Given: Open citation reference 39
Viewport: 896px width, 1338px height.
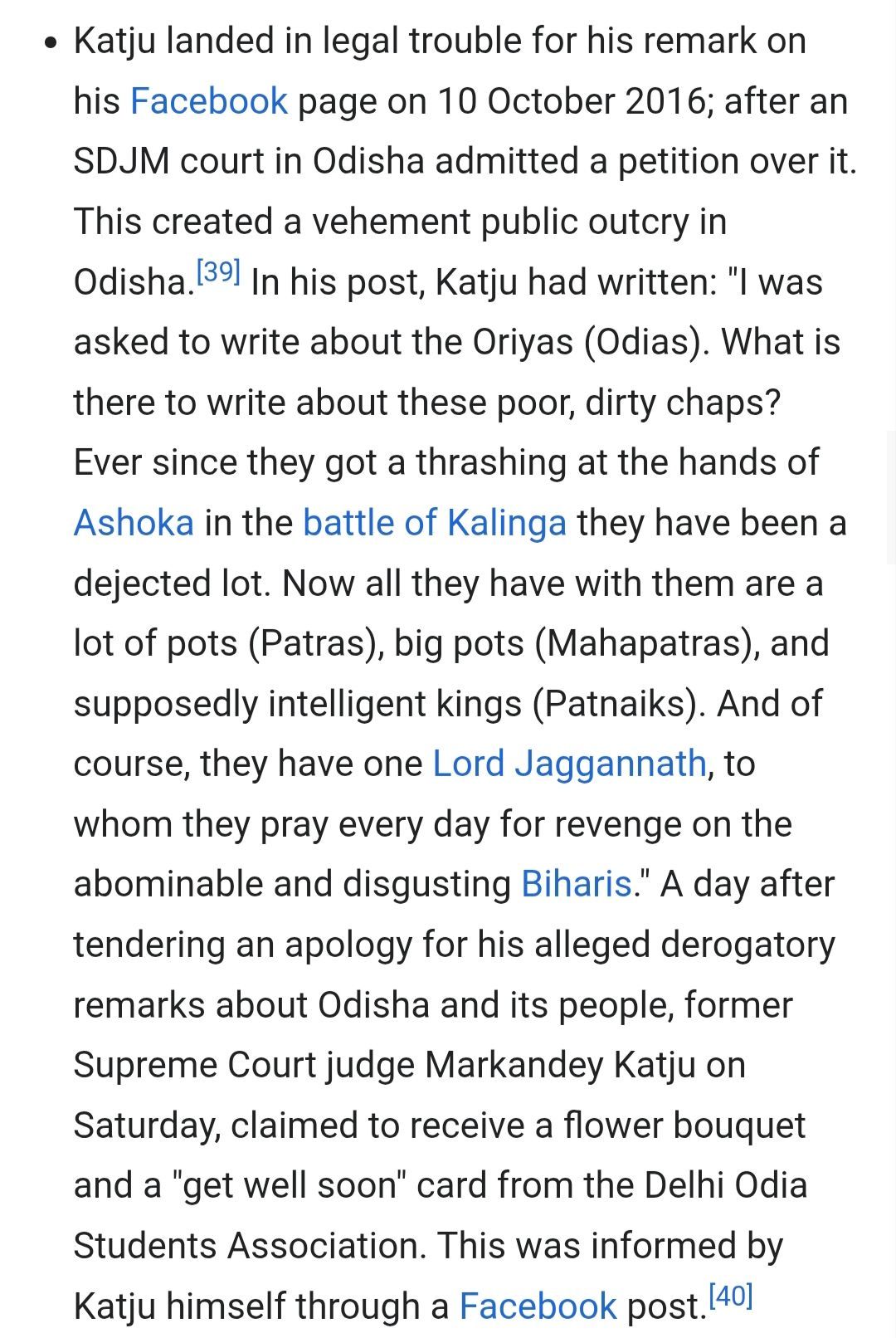Looking at the screenshot, I should (x=218, y=272).
